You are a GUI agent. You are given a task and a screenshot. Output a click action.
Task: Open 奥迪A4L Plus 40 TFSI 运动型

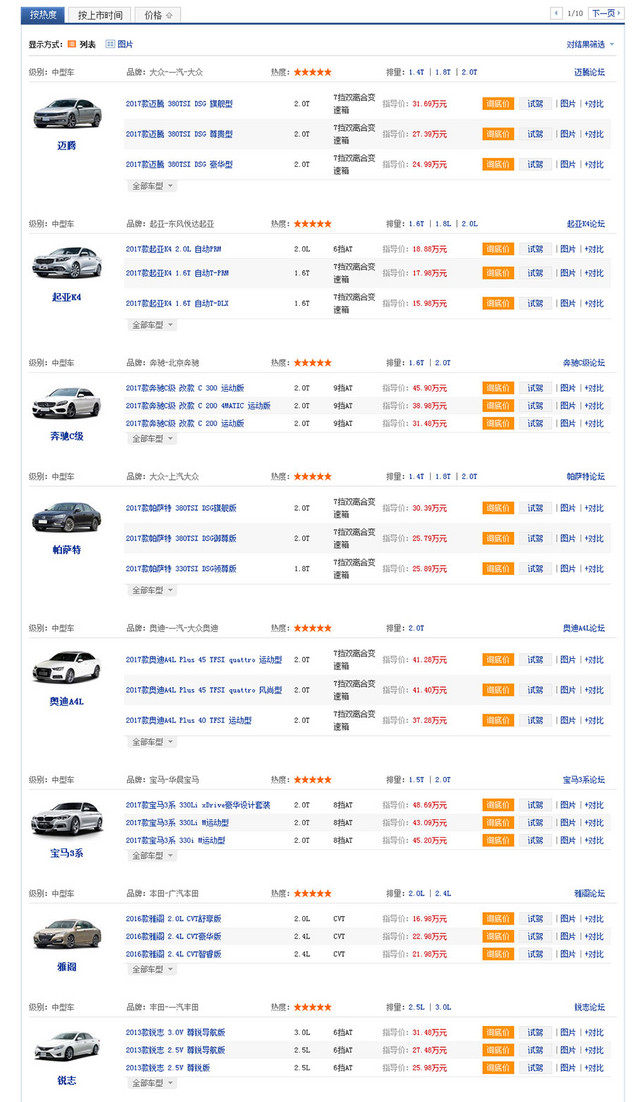tap(188, 720)
